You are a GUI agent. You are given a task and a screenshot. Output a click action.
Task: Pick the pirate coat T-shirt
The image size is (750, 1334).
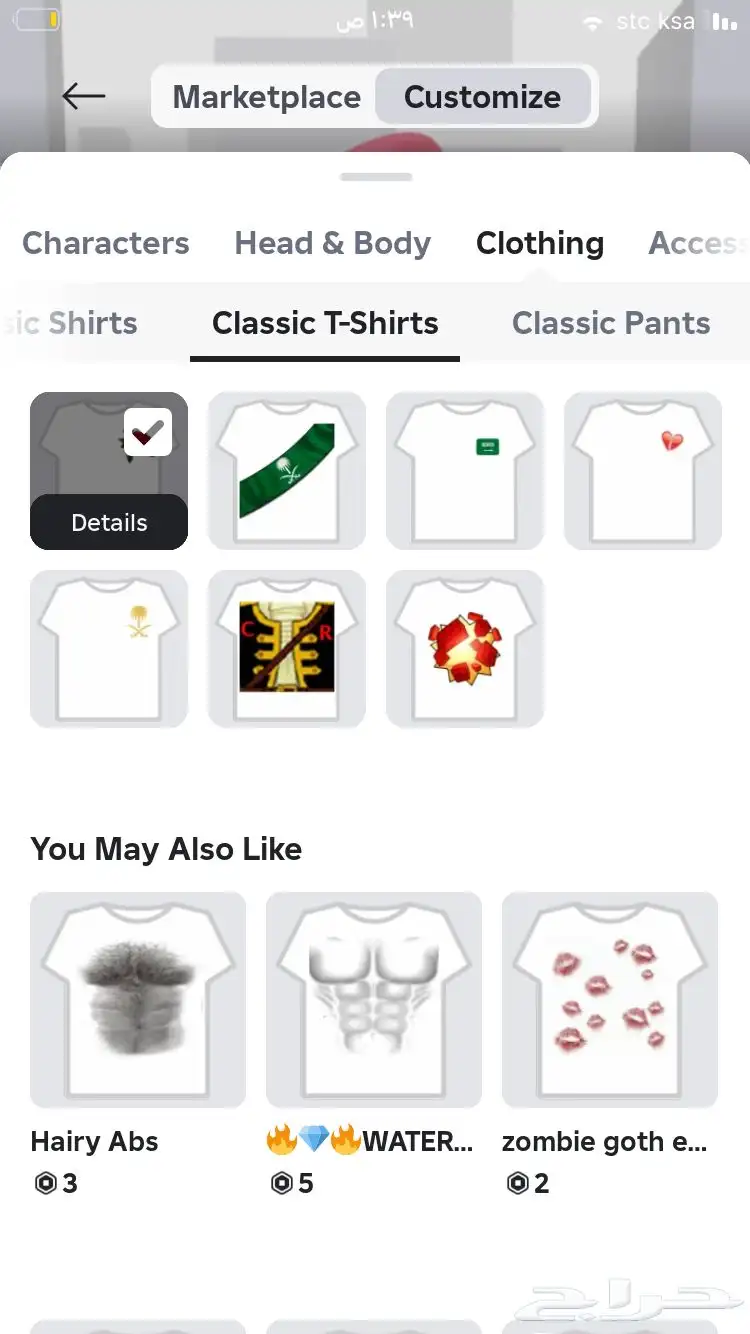(x=287, y=648)
